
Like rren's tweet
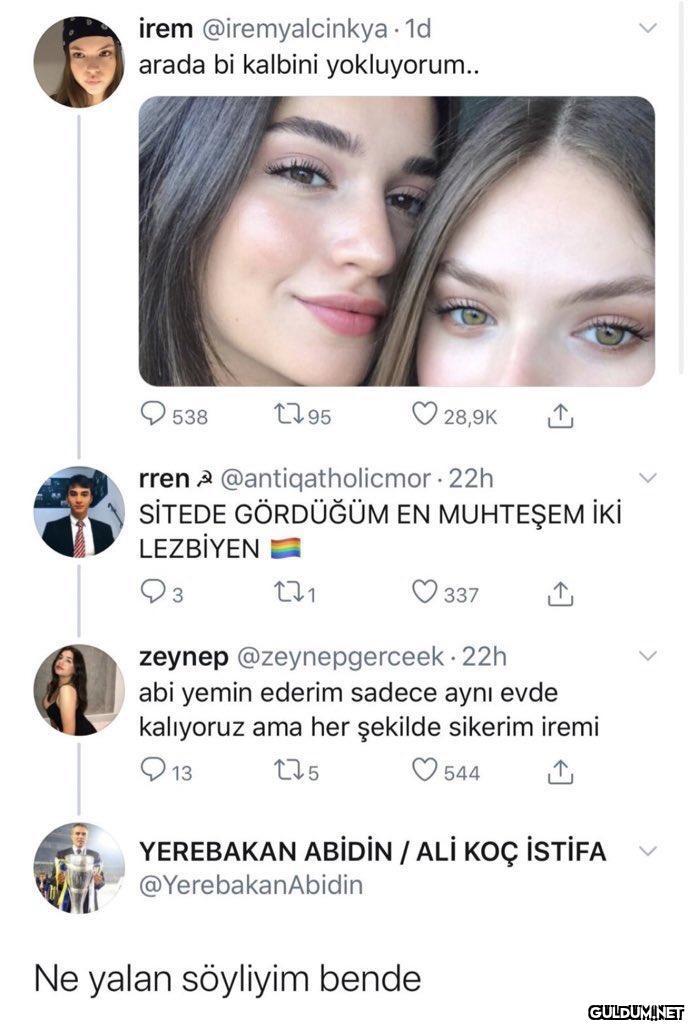[425, 593]
